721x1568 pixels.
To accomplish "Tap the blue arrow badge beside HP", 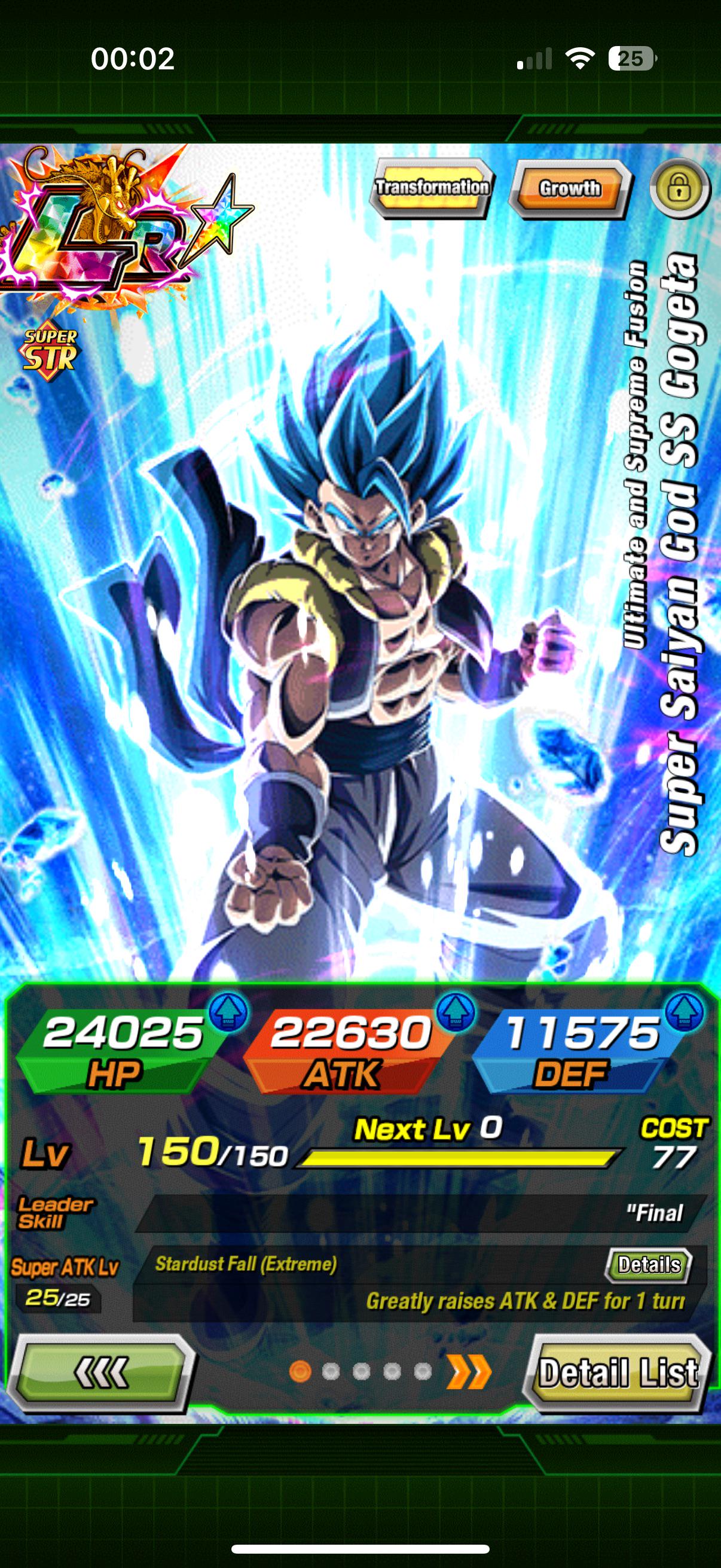I will pos(228,1012).
